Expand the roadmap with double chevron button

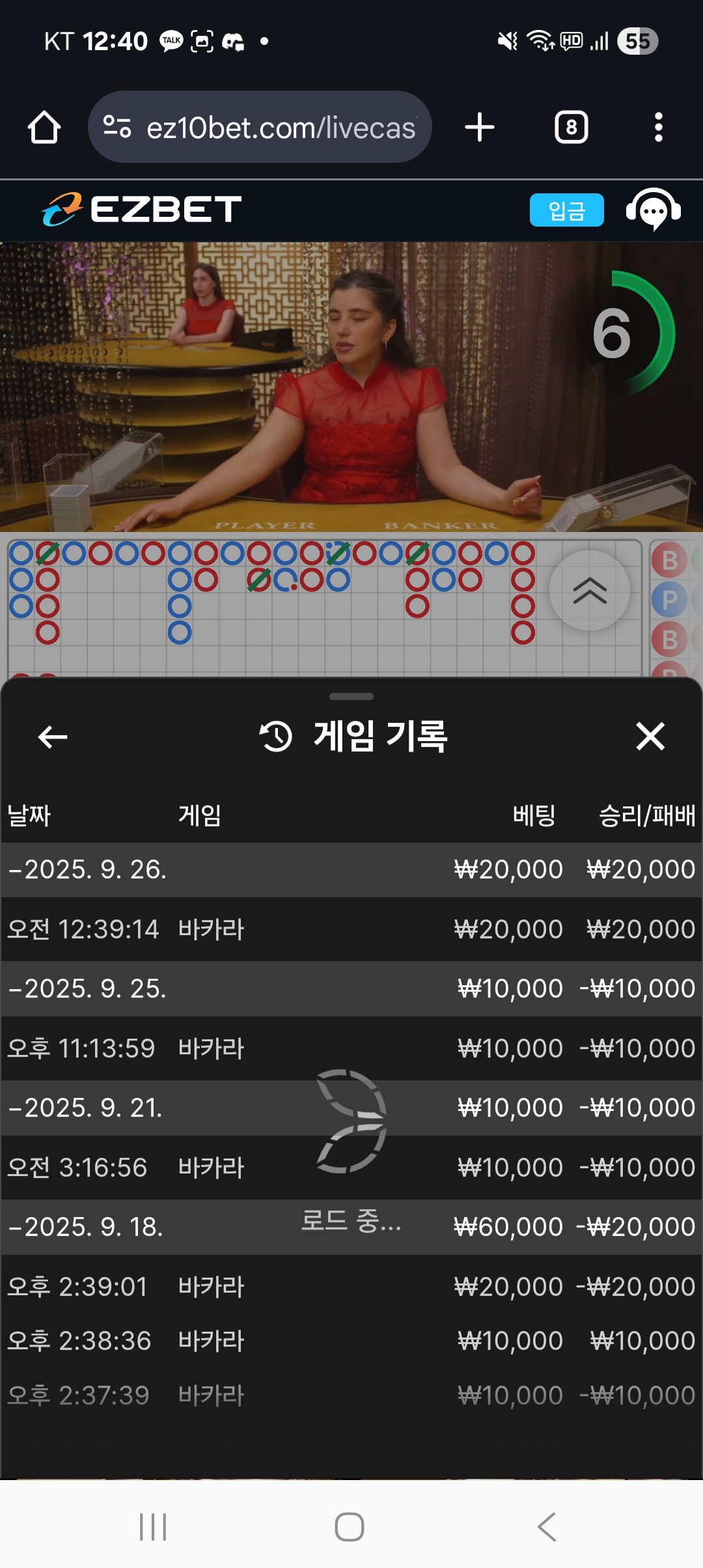590,591
